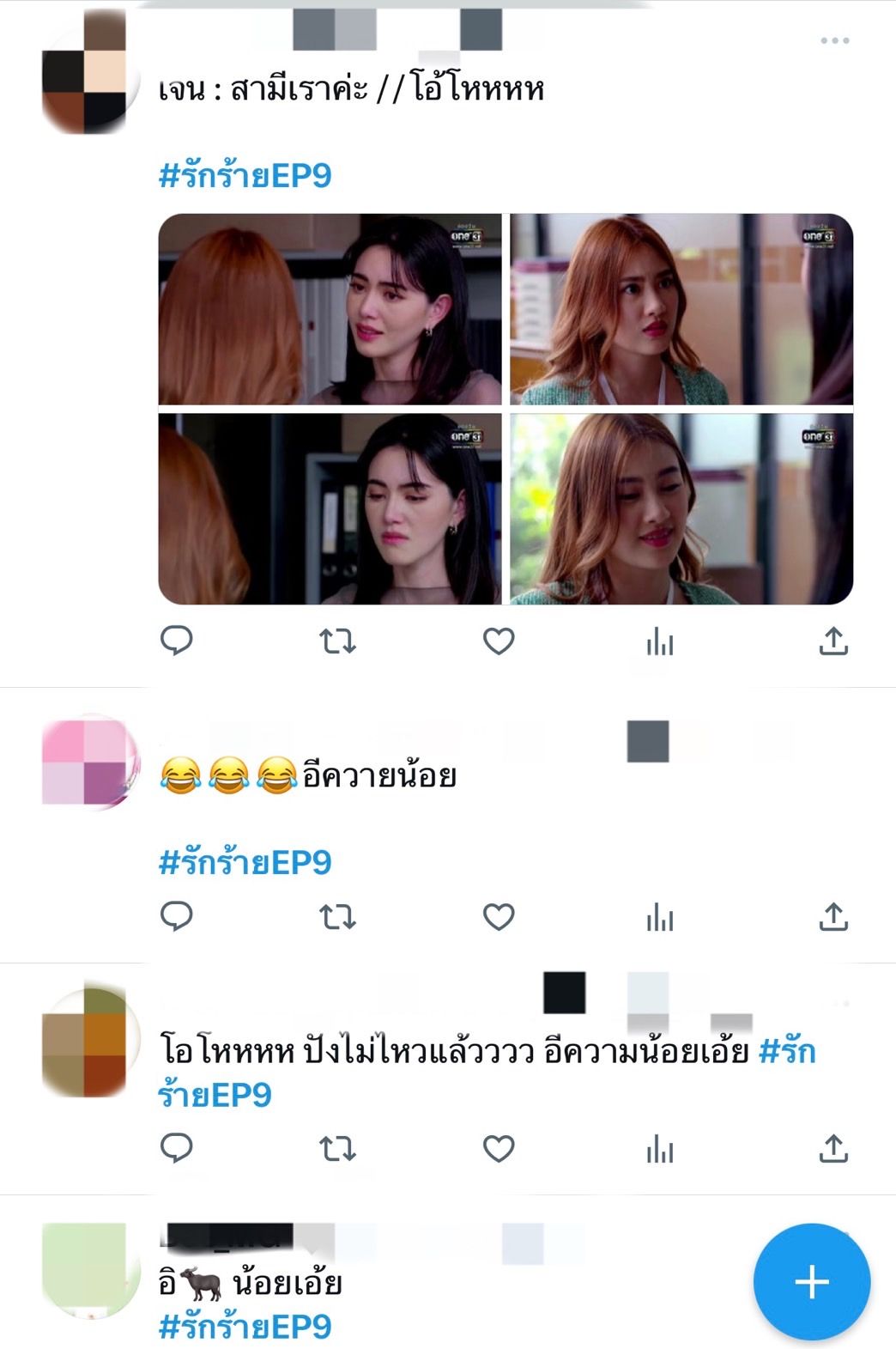
Task: Retweet the tweet starting with โอโหหหห
Action: coord(337,1149)
